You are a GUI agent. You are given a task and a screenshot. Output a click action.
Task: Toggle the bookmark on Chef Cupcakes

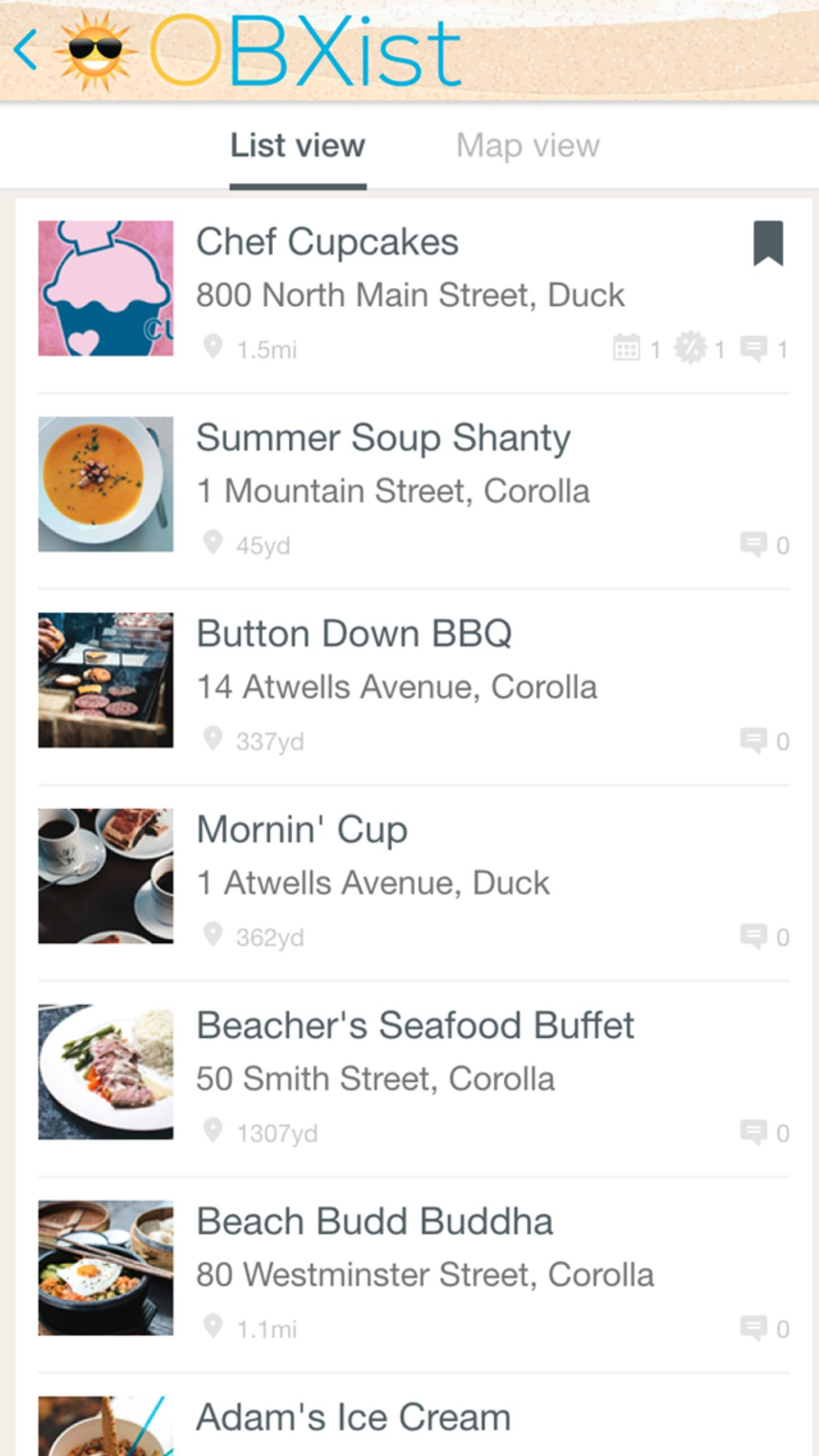(x=768, y=243)
